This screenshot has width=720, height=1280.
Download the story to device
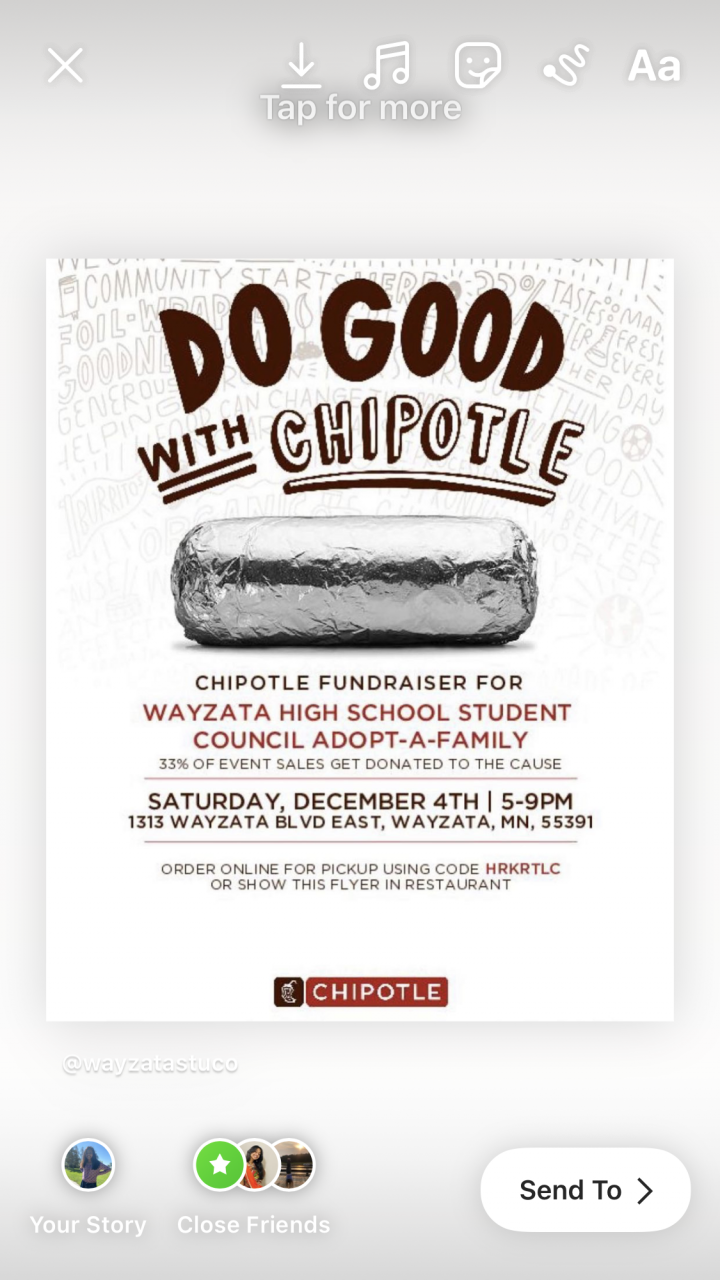[x=300, y=66]
